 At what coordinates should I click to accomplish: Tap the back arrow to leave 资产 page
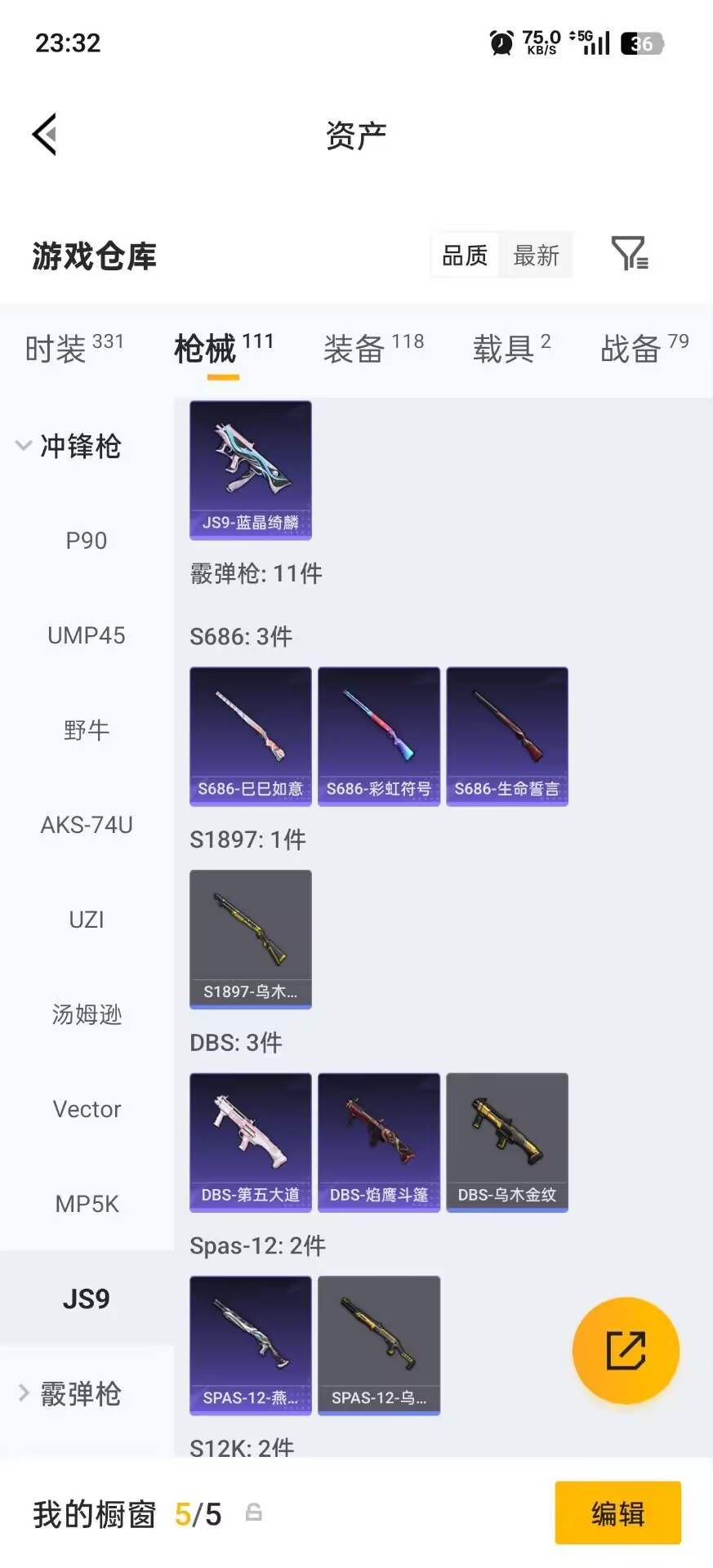pyautogui.click(x=45, y=133)
